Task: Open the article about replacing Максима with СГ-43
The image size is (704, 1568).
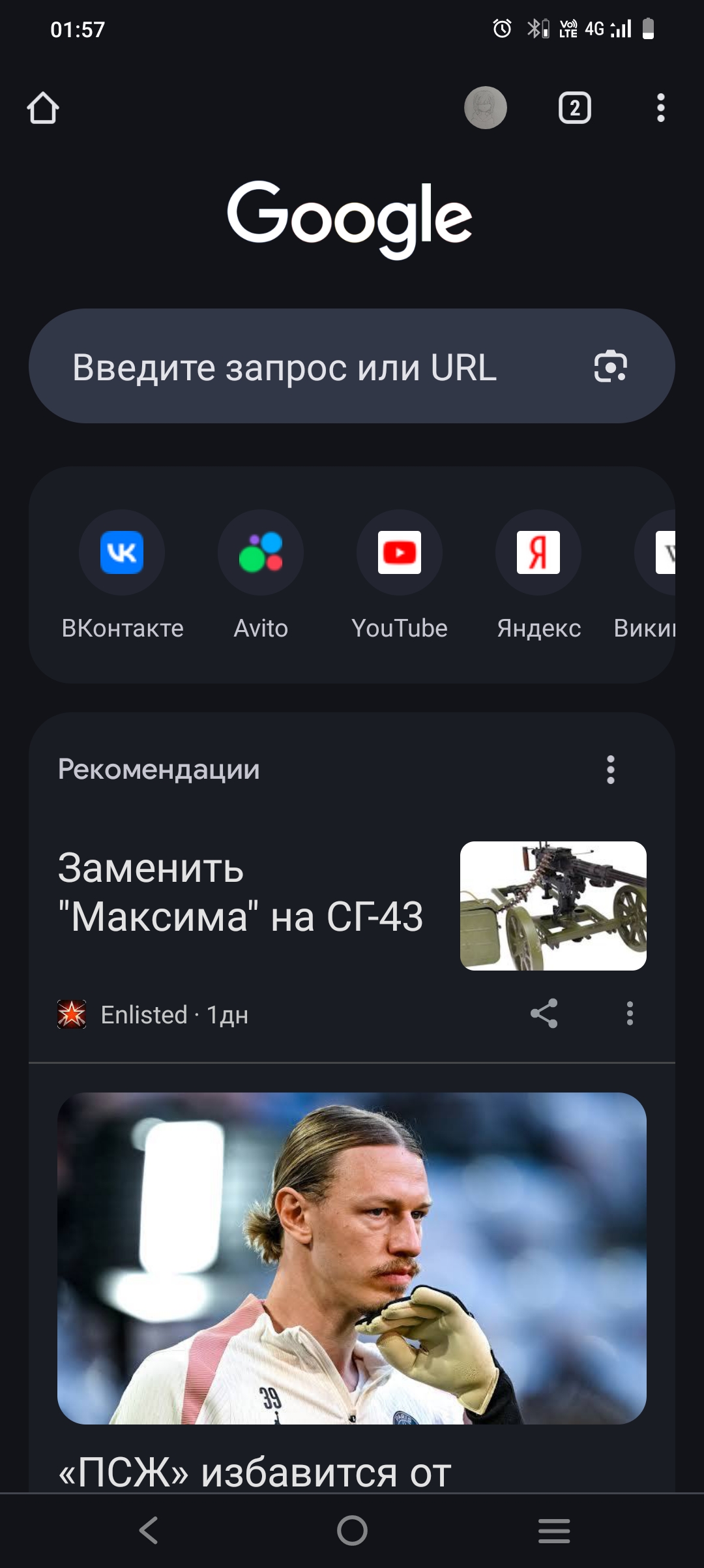Action: tap(240, 892)
